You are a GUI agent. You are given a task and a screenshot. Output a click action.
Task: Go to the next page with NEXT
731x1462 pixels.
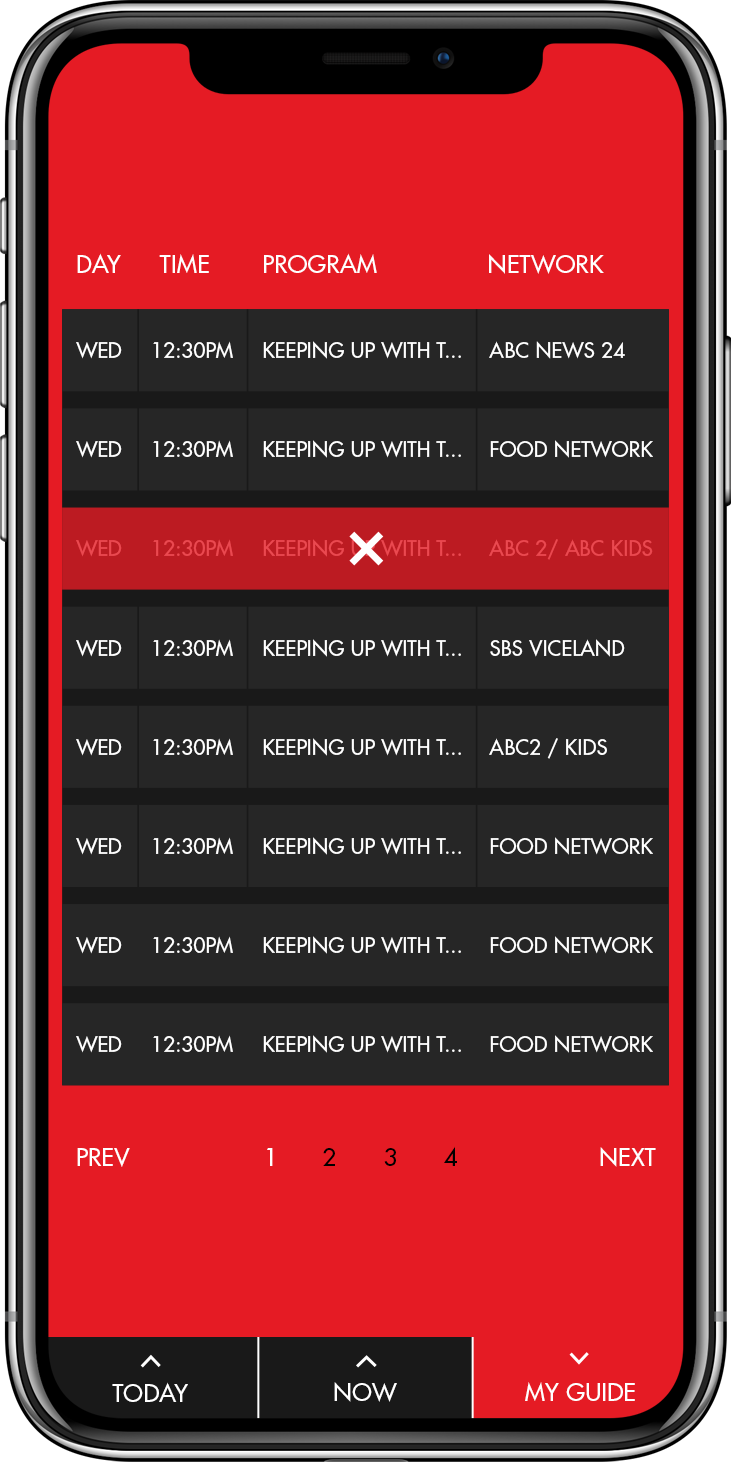[x=627, y=1157]
